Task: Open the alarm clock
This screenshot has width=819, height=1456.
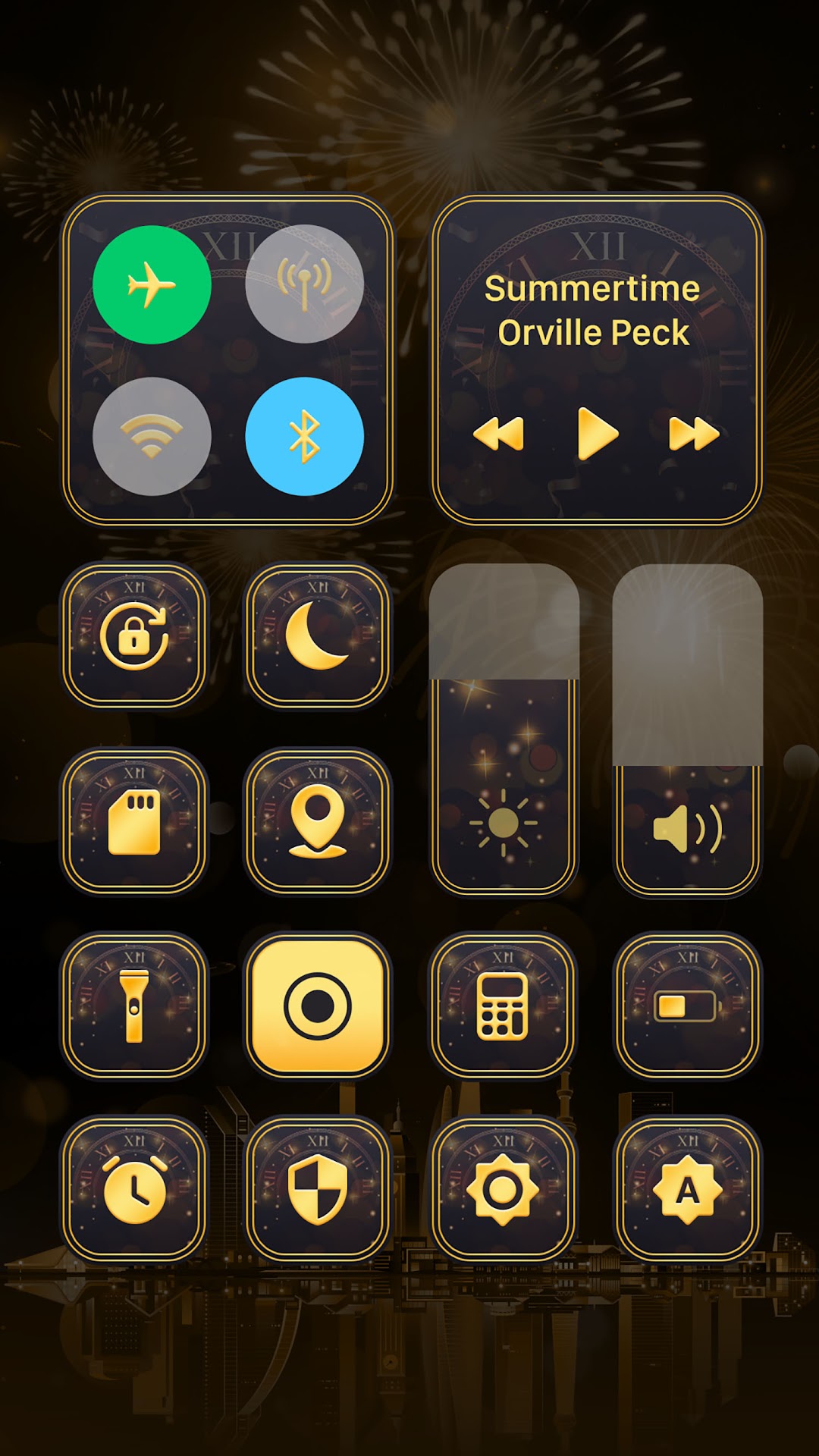Action: (134, 1189)
